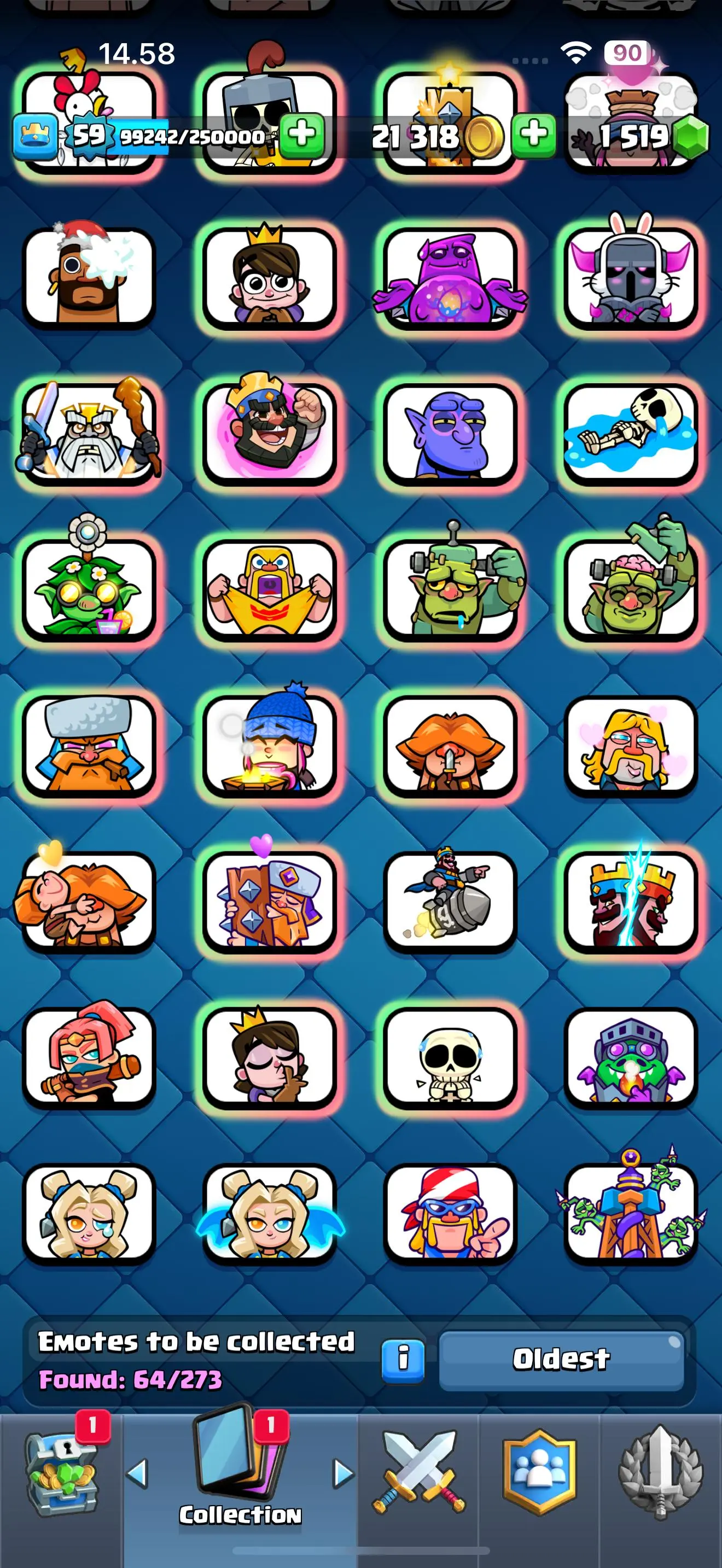722x1568 pixels.
Task: Select the barbarian ripping yellow shirt emote
Action: click(269, 589)
